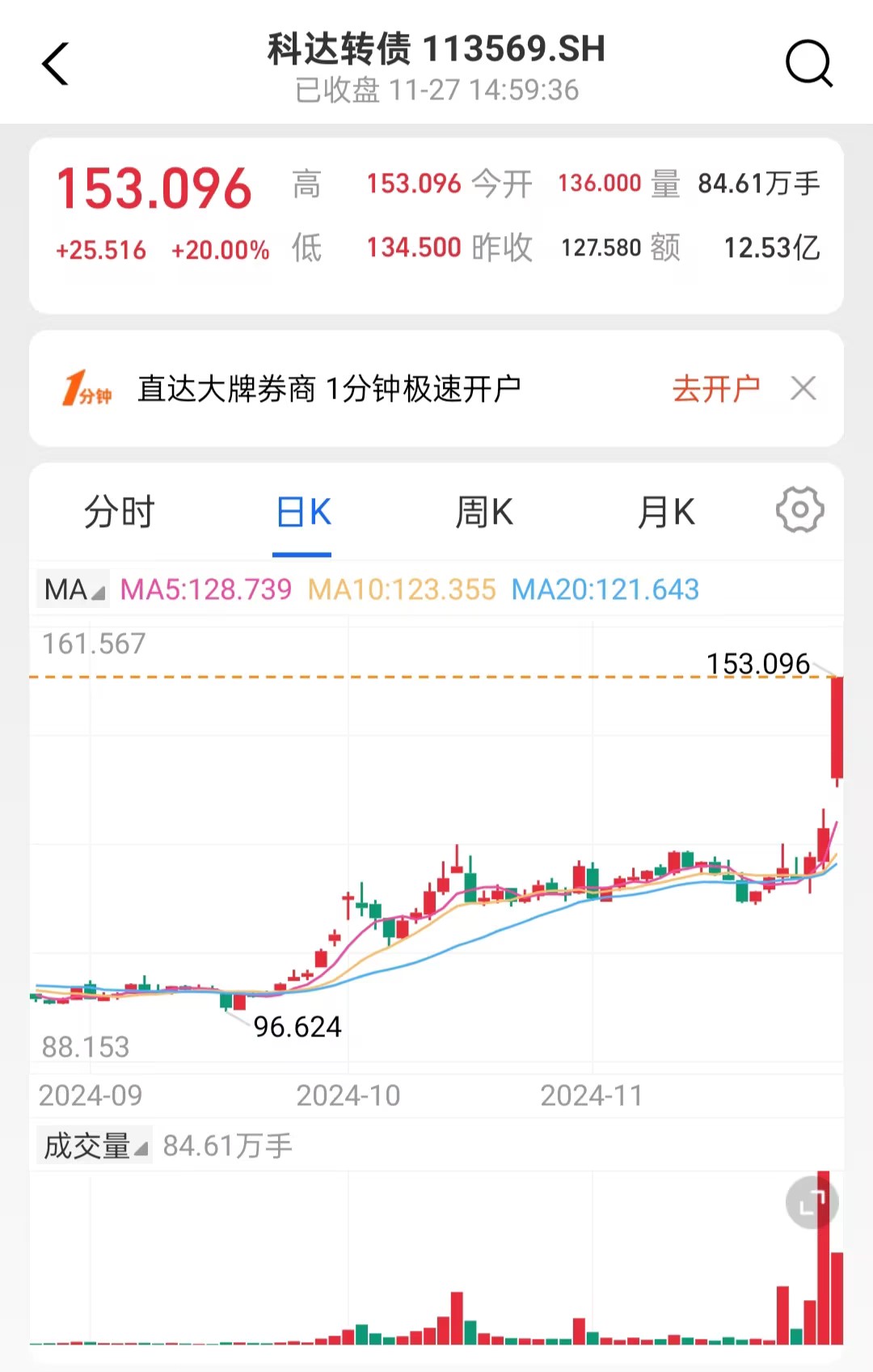873x1372 pixels.
Task: Open the MA indicator selector
Action: pyautogui.click(x=73, y=589)
